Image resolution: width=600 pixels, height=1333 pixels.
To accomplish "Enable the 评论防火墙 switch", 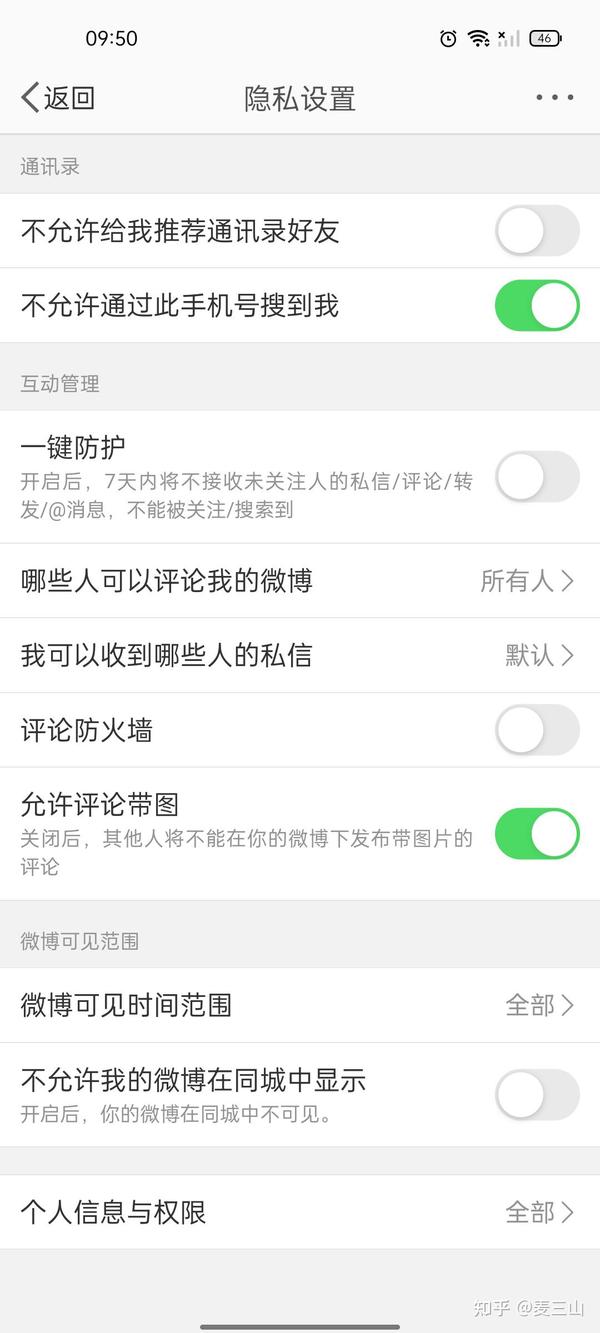I will pos(537,730).
